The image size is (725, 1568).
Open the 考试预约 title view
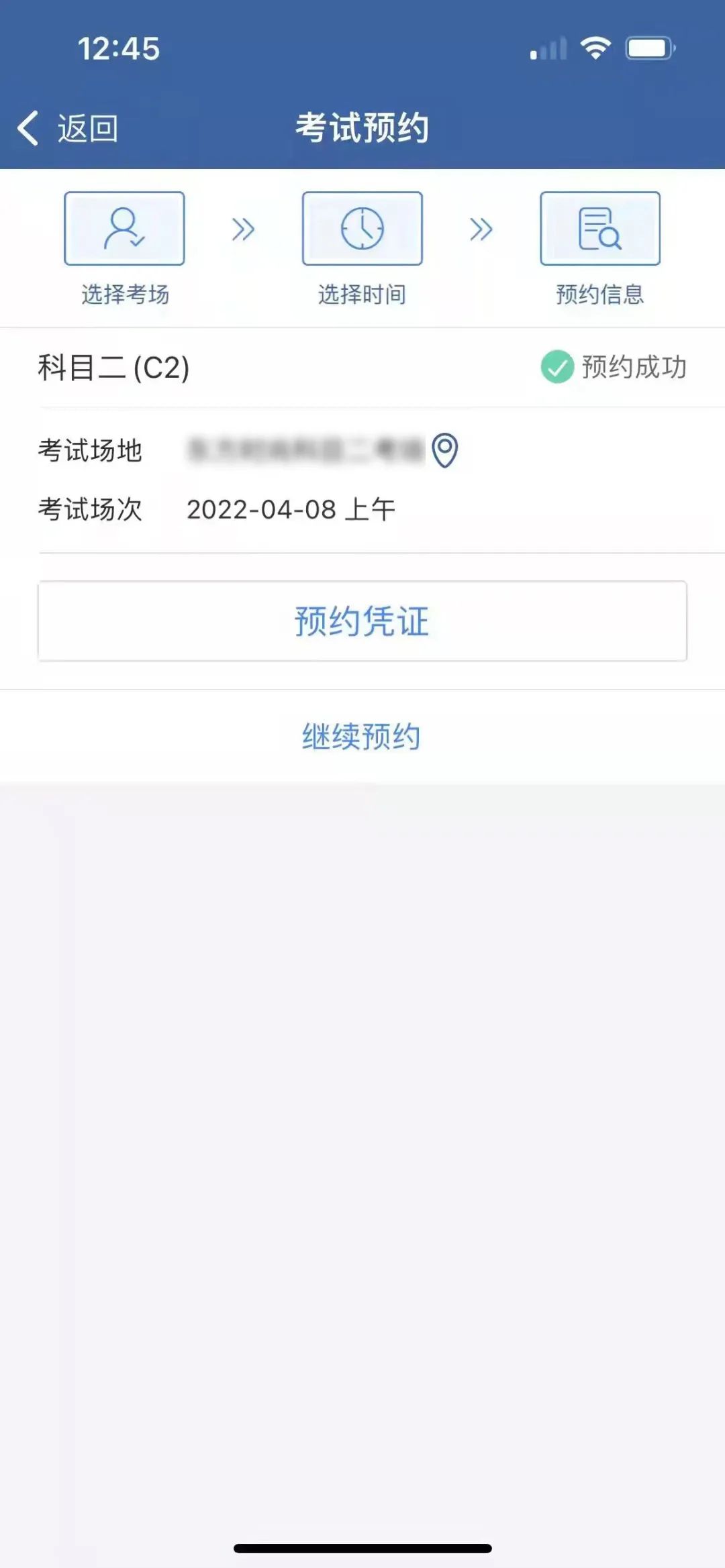pos(362,127)
